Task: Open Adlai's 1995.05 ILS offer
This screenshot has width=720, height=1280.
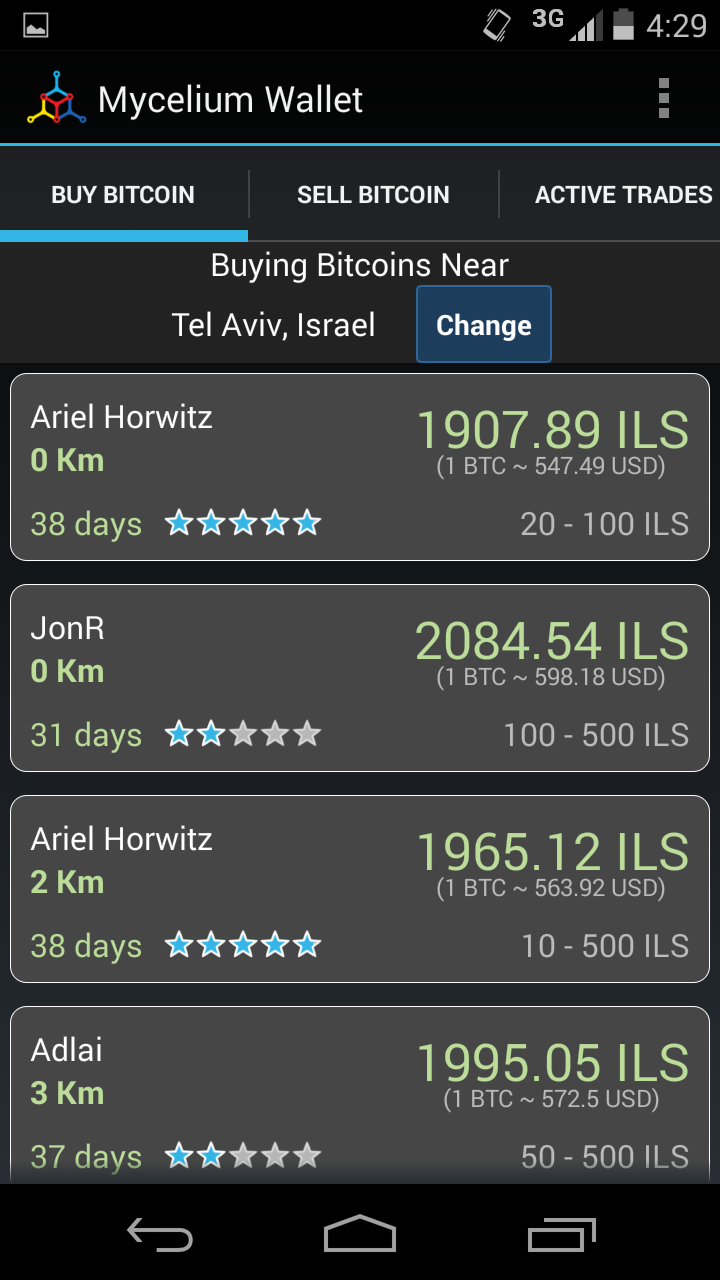Action: tap(360, 1095)
